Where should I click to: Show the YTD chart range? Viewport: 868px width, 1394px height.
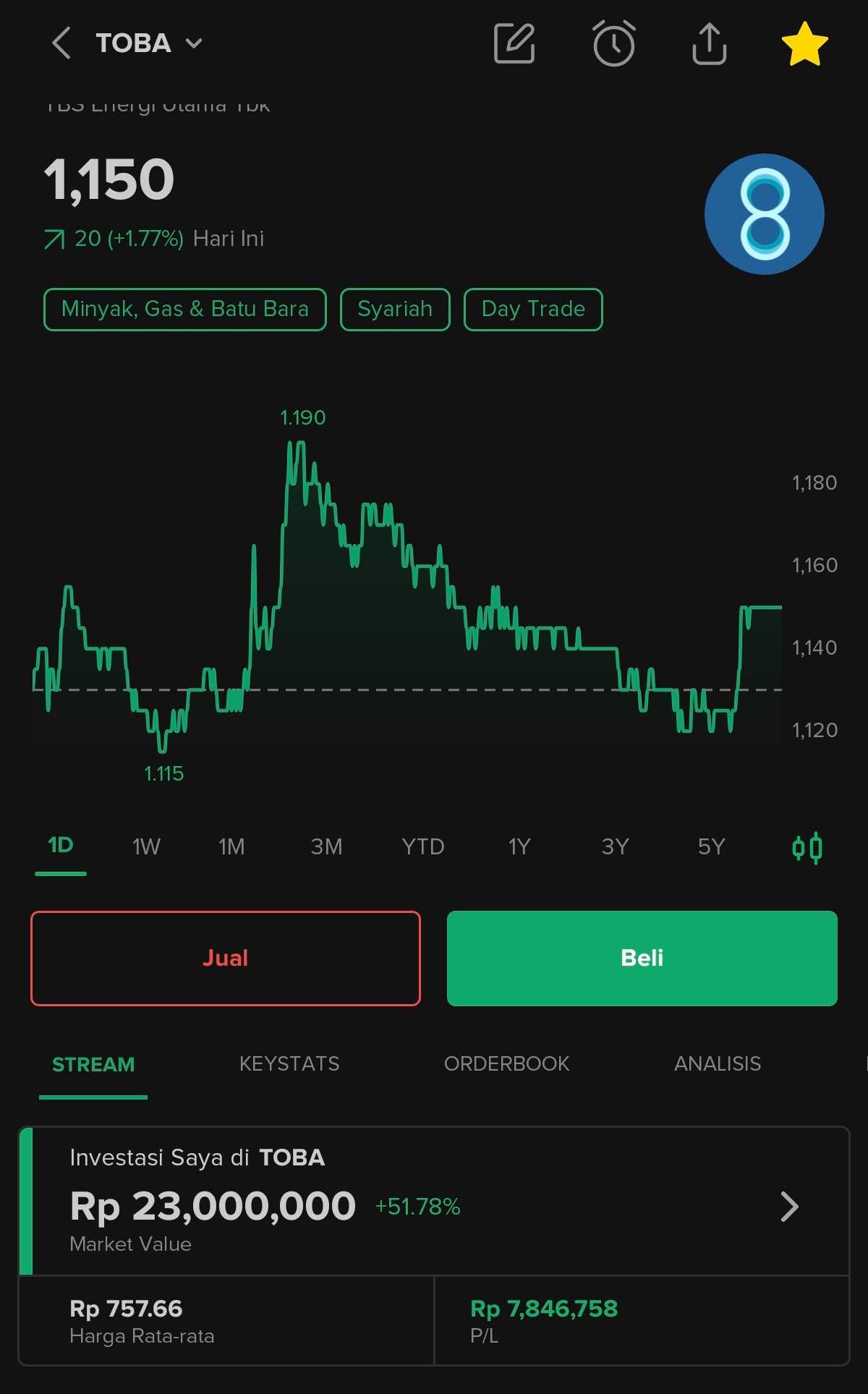pos(423,846)
